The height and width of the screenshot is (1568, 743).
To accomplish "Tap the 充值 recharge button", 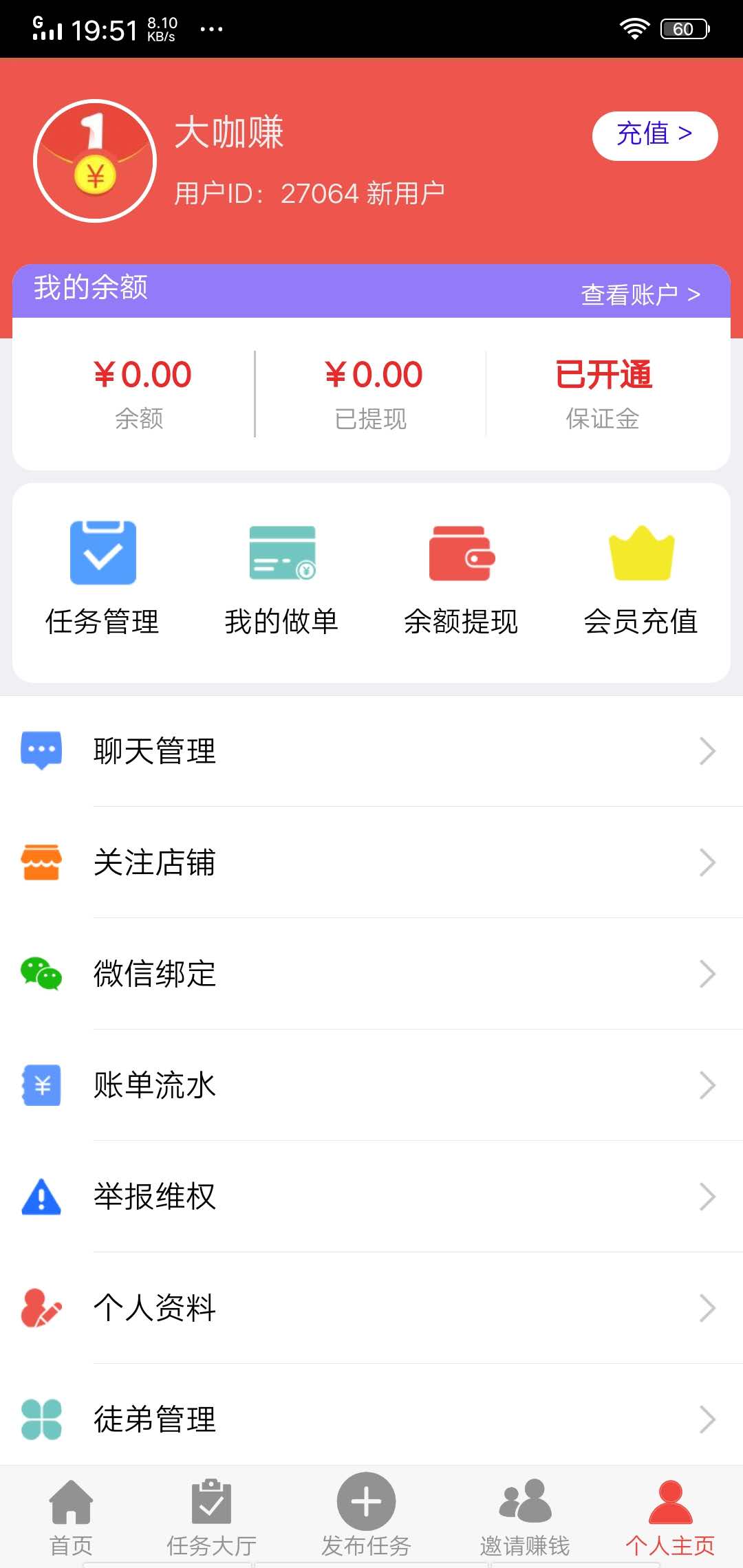I will pyautogui.click(x=654, y=135).
